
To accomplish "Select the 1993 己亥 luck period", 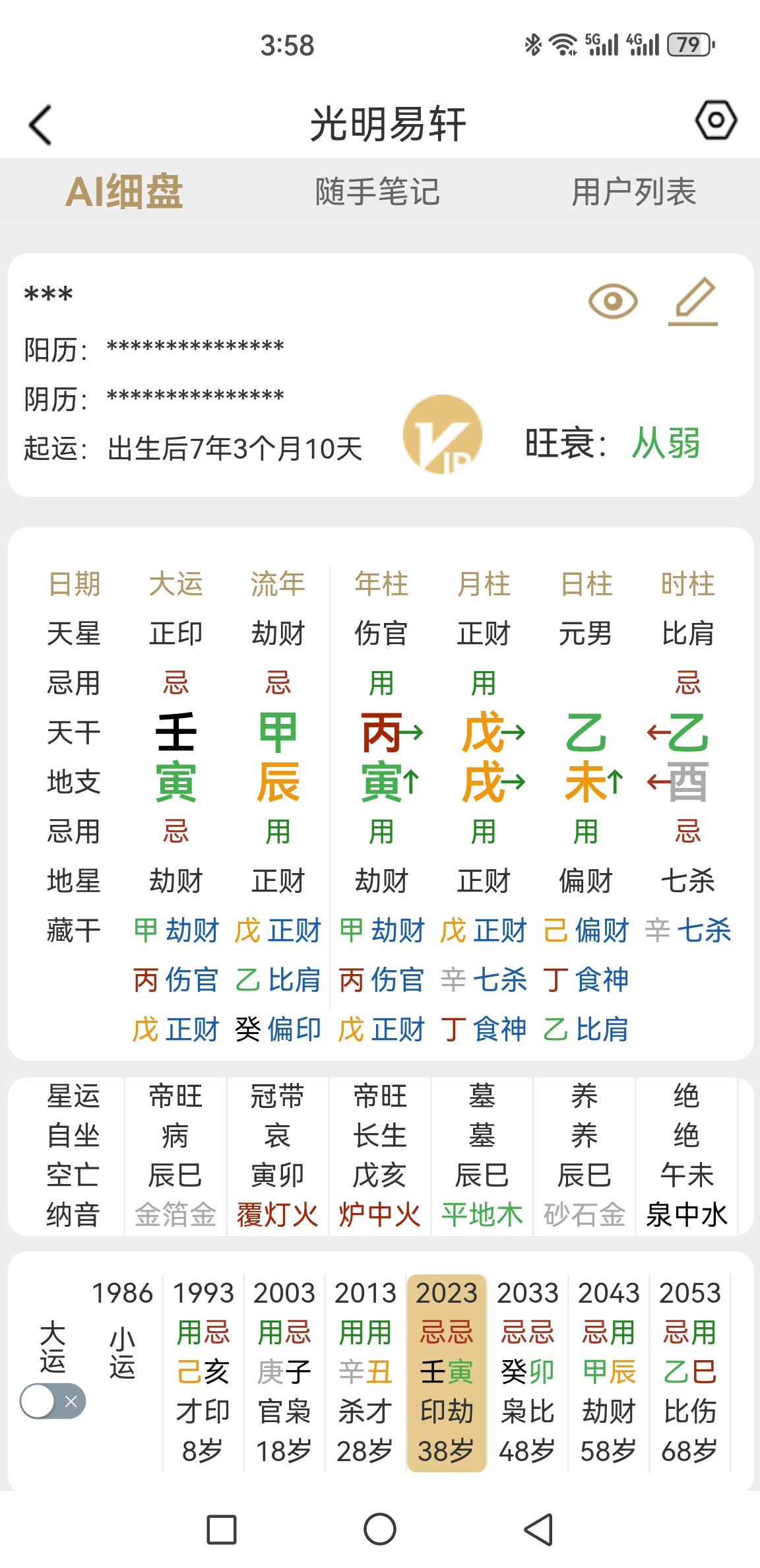I will click(203, 1373).
